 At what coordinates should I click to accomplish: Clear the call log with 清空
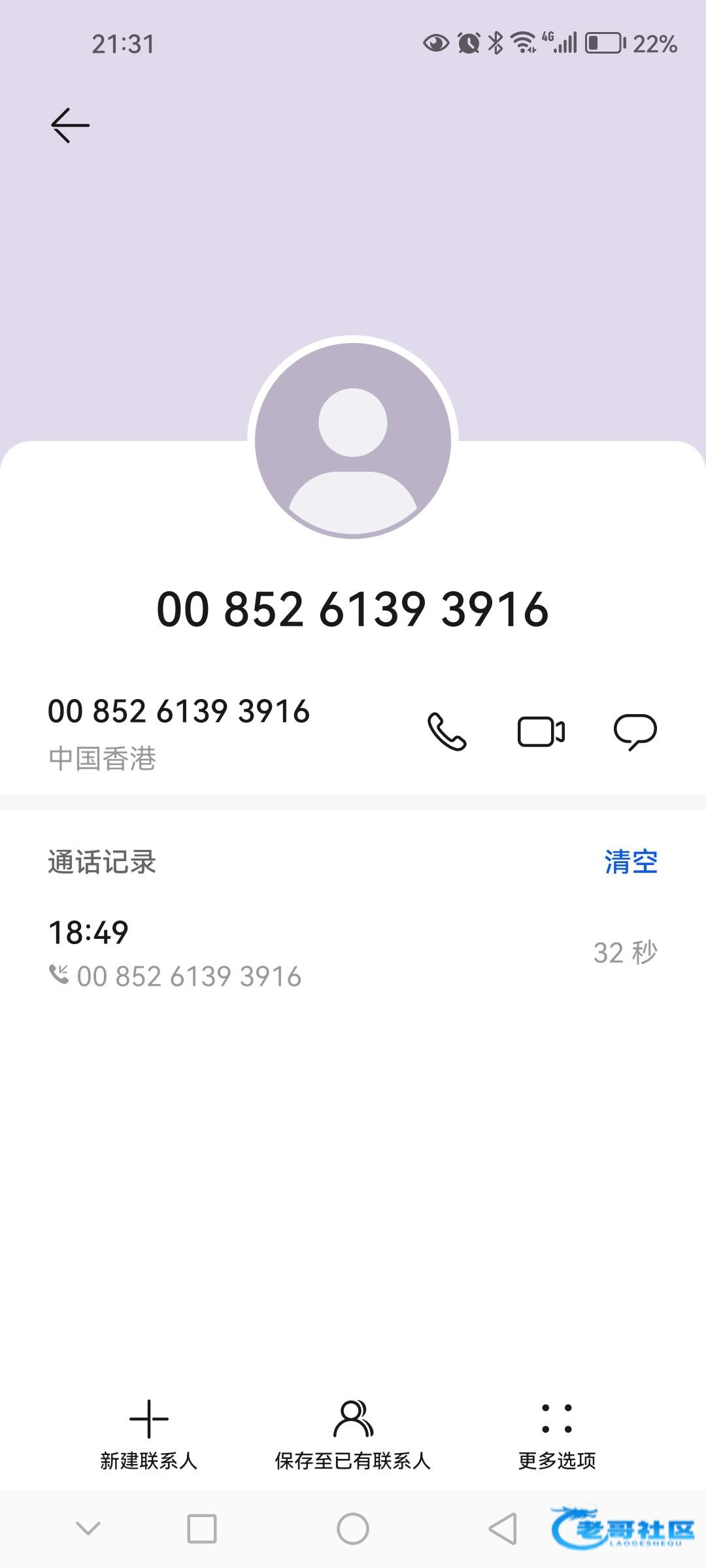tap(631, 862)
